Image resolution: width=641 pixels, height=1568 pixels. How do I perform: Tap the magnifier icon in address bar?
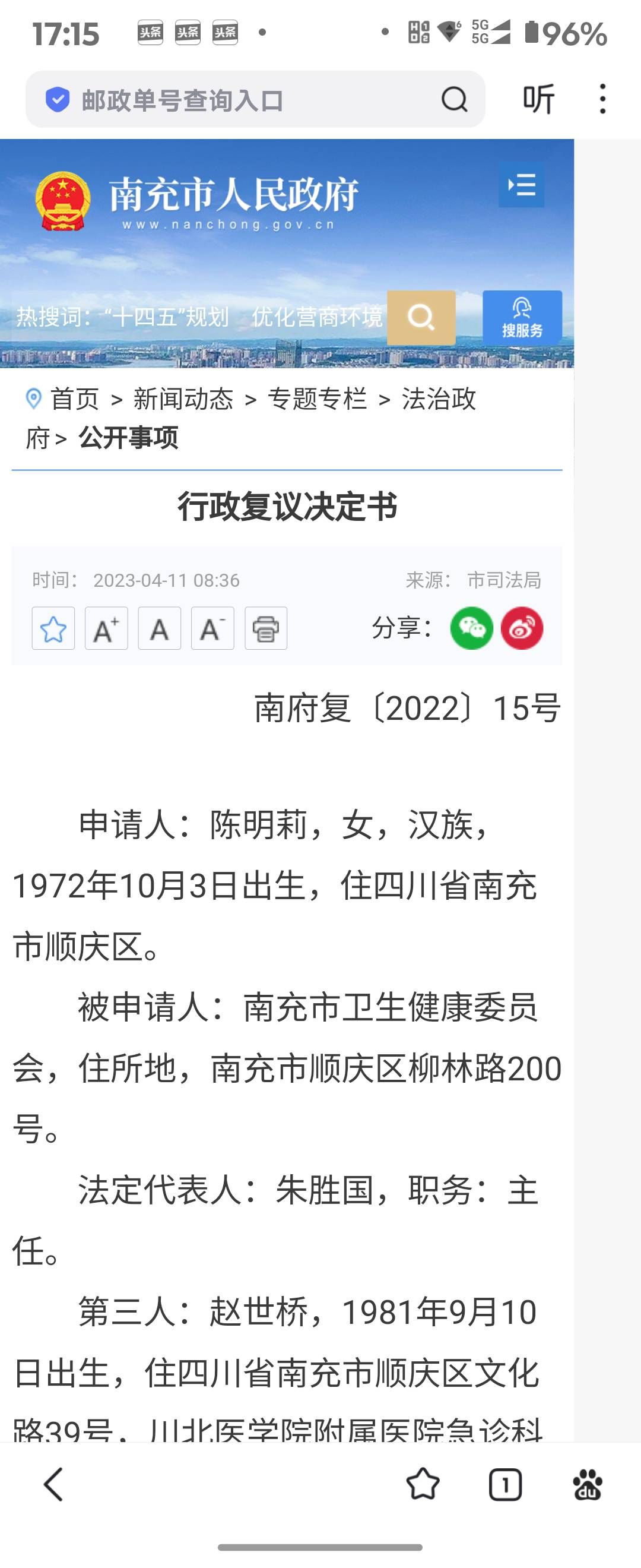[x=453, y=100]
